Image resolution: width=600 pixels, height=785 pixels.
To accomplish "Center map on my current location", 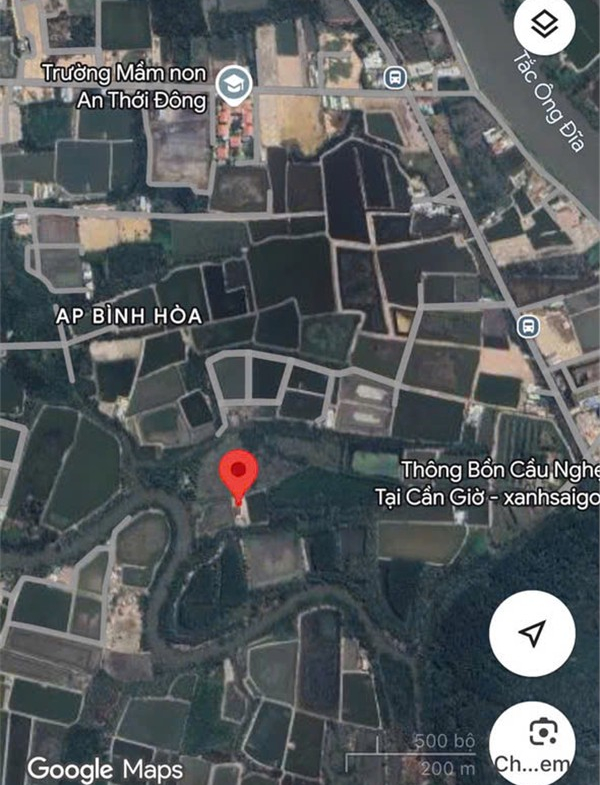I will tap(532, 632).
